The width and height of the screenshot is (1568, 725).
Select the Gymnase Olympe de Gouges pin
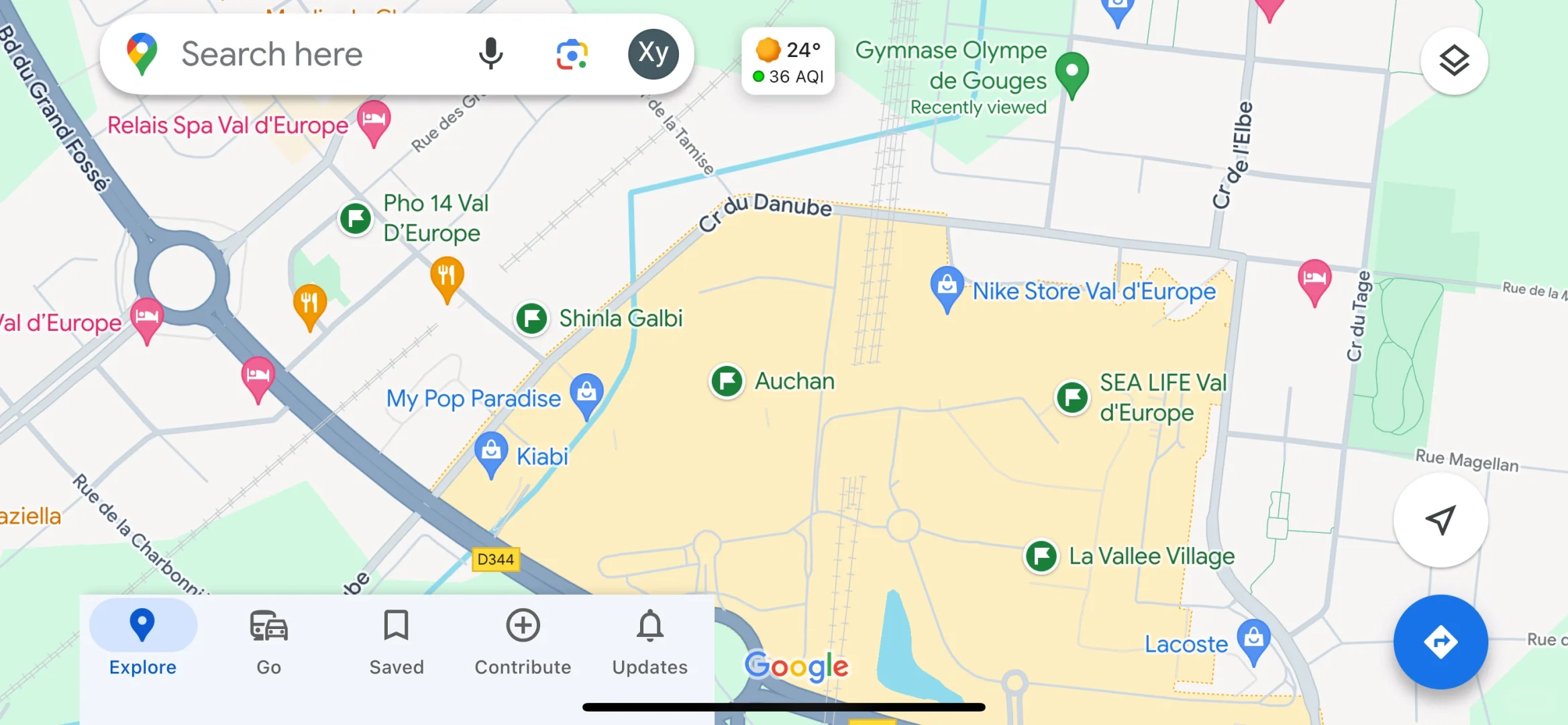[1072, 72]
